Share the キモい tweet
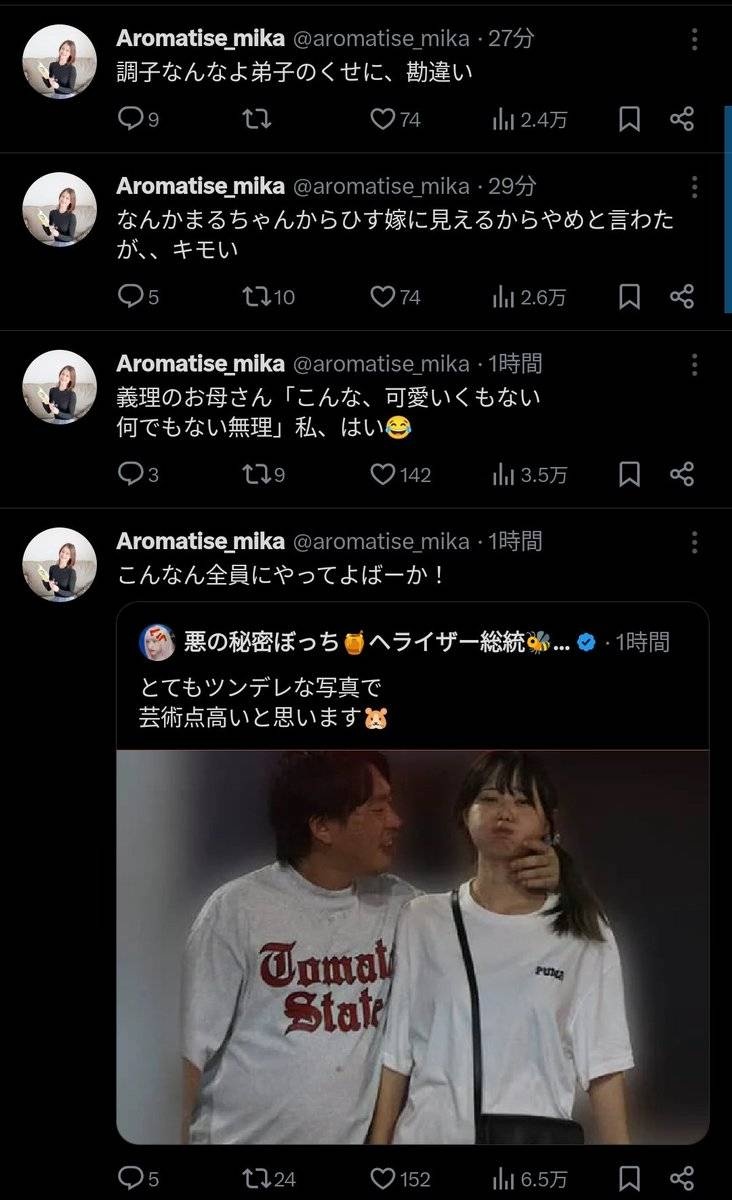Image resolution: width=732 pixels, height=1200 pixels. click(682, 297)
